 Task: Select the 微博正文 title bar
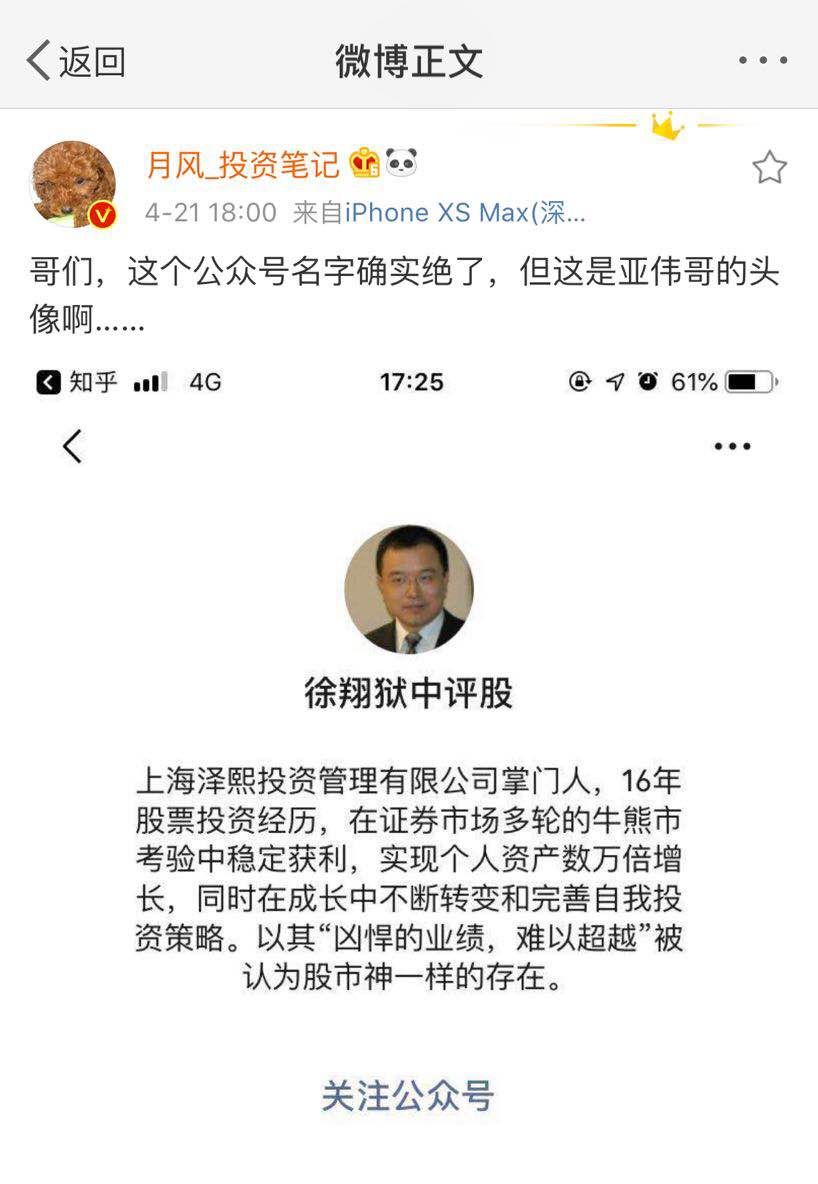tap(409, 59)
